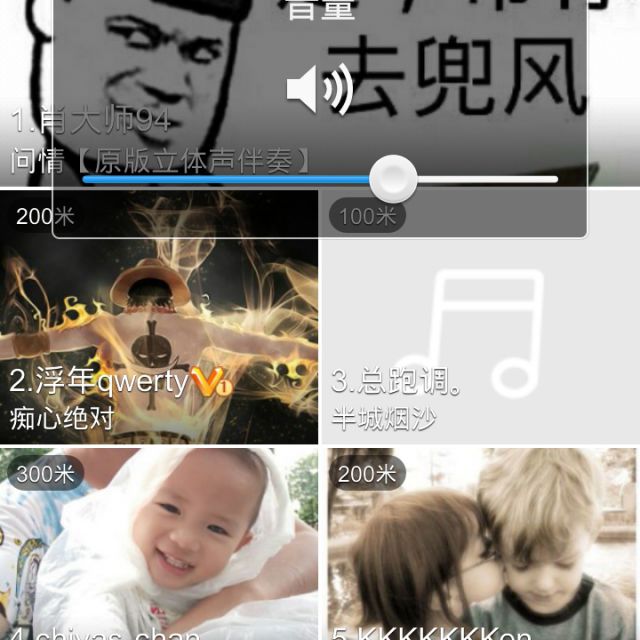Open chivas chan's baby photo tile
640x640 pixels.
coord(160,545)
